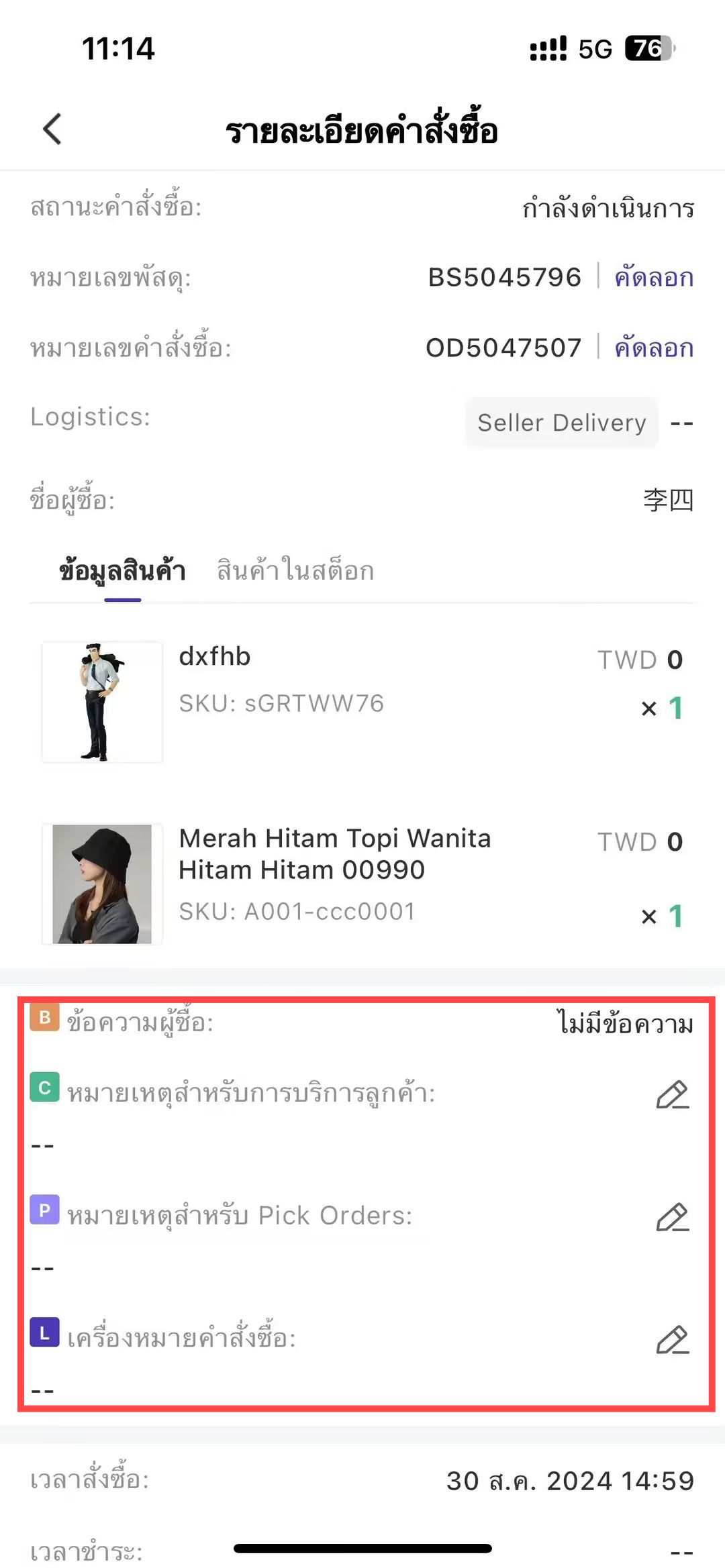Edit the customer service note
The width and height of the screenshot is (725, 1568).
pyautogui.click(x=673, y=1094)
